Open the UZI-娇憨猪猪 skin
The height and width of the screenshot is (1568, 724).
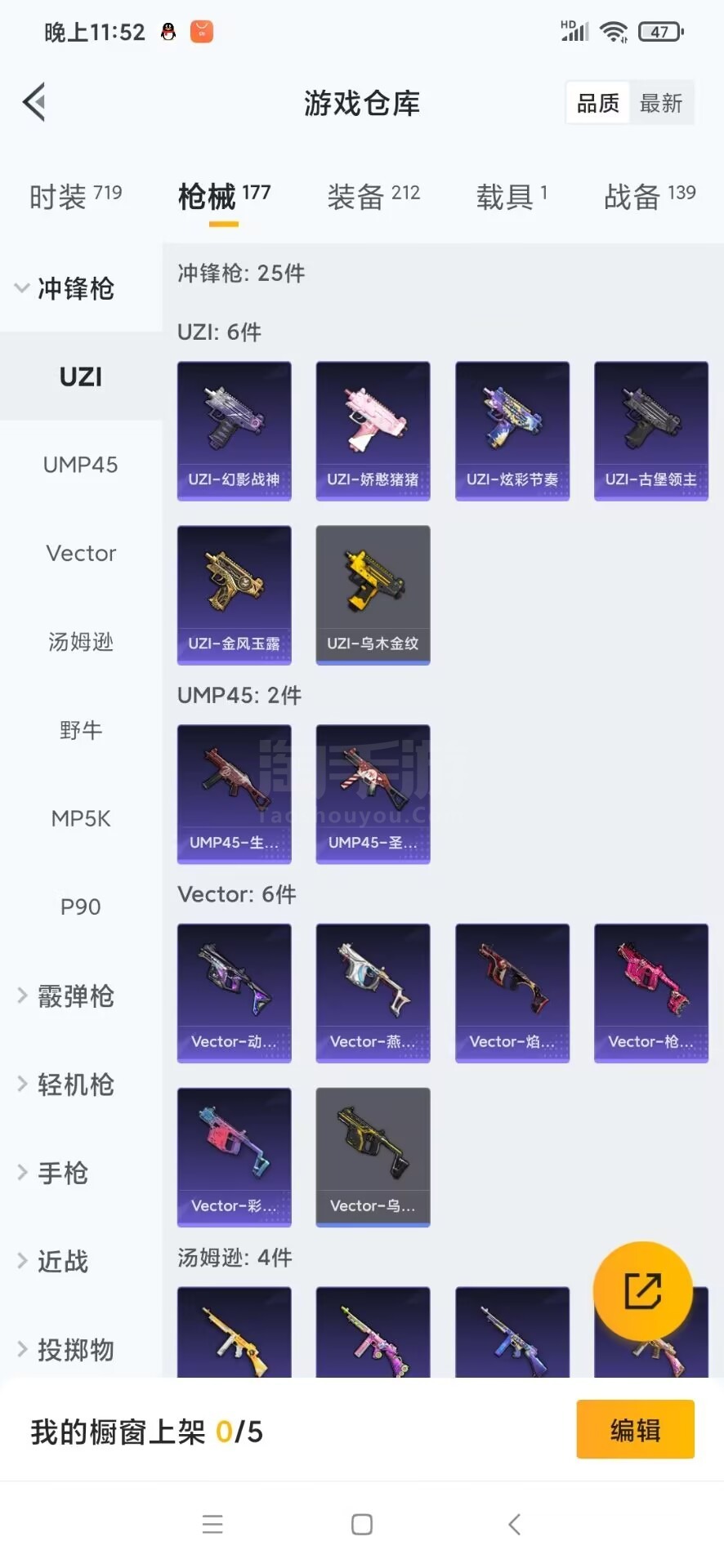click(x=373, y=431)
